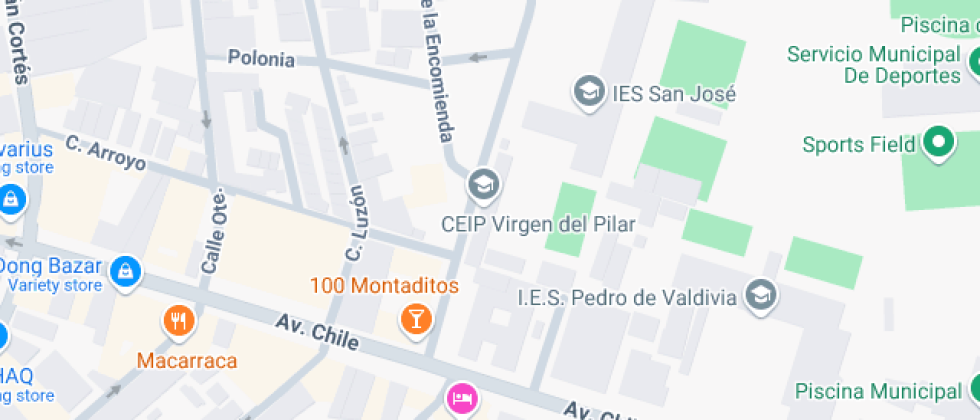Open the Sports Field location pin
This screenshot has height=420, width=980.
click(937, 144)
